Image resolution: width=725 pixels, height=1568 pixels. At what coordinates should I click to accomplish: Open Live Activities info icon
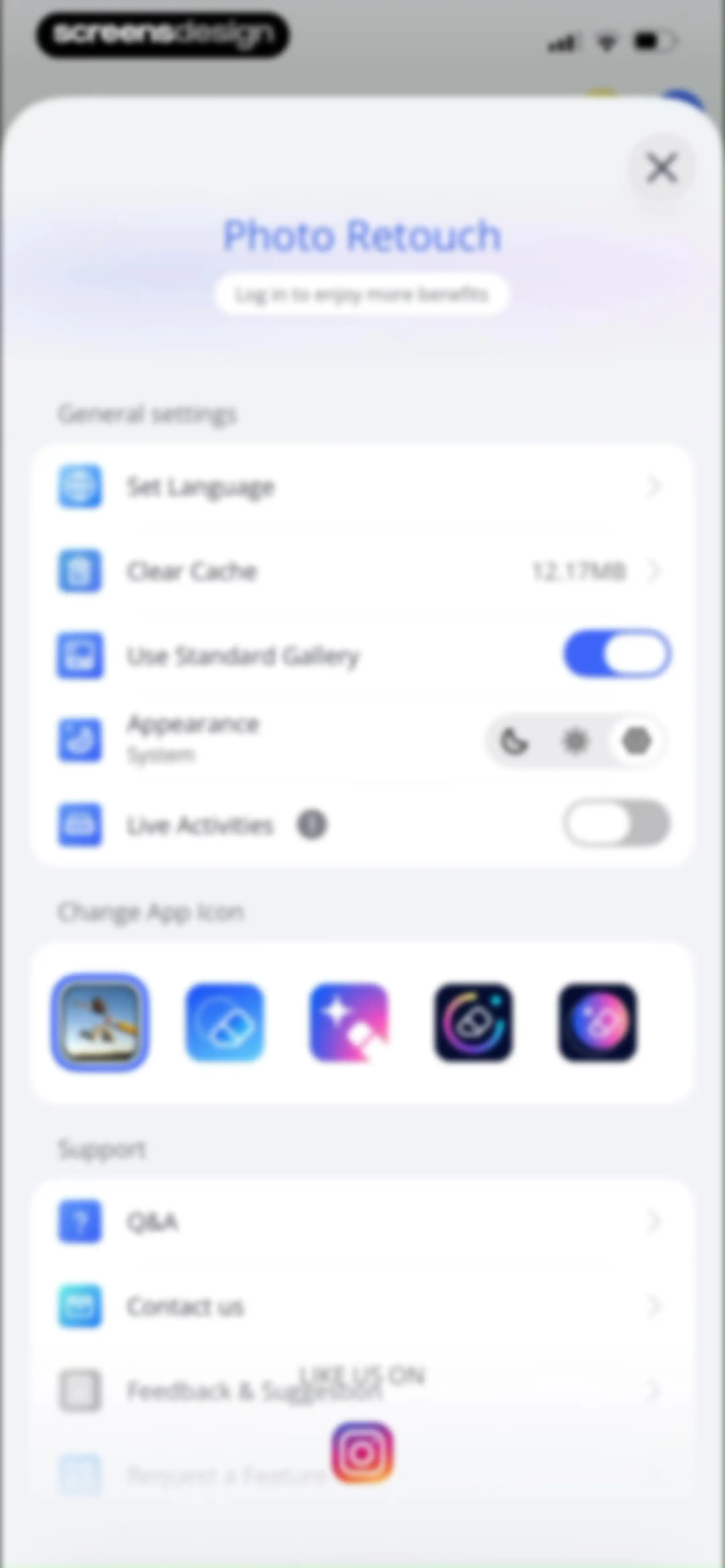coord(312,825)
